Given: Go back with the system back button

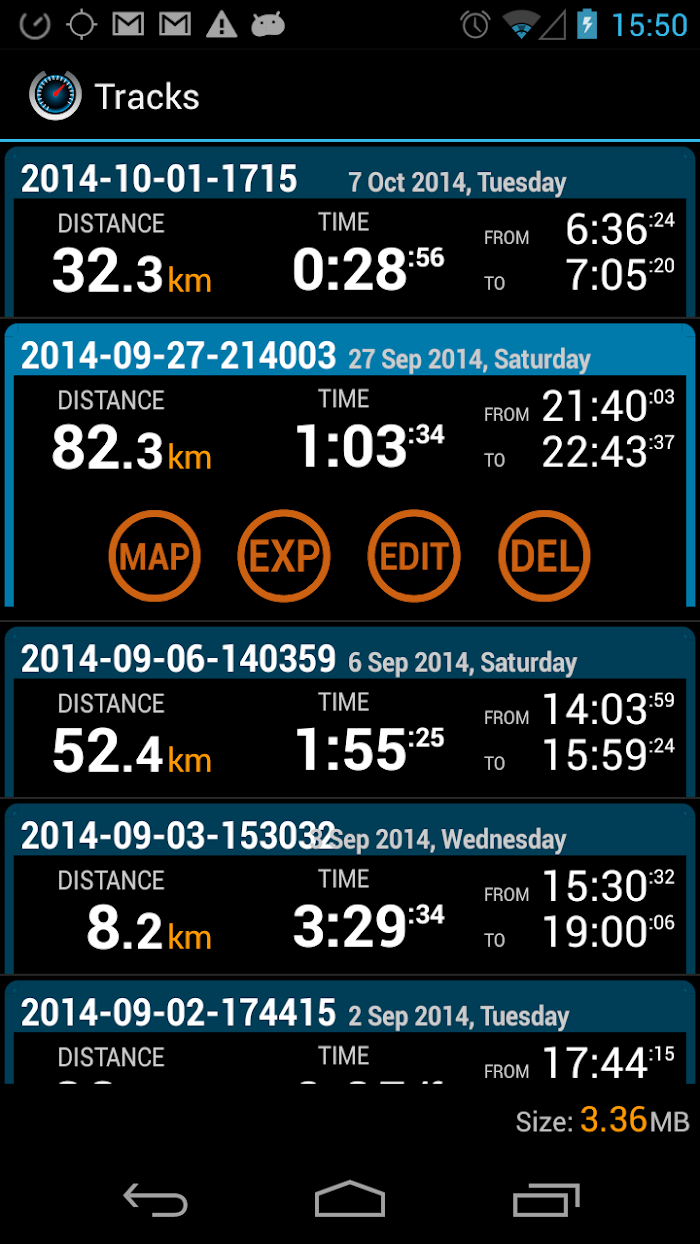Looking at the screenshot, I should (x=155, y=1198).
